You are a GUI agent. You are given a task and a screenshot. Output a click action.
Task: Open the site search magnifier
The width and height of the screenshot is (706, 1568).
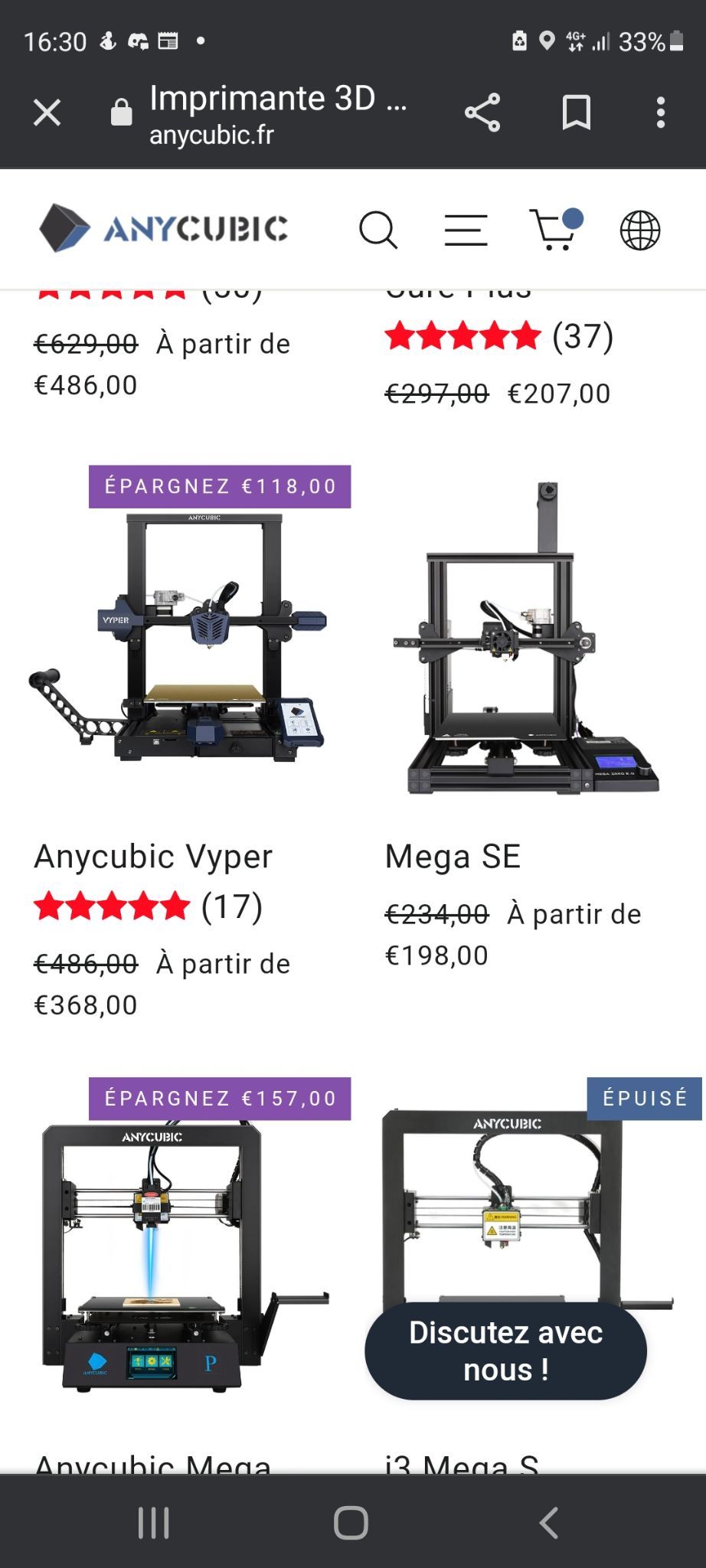(x=378, y=230)
